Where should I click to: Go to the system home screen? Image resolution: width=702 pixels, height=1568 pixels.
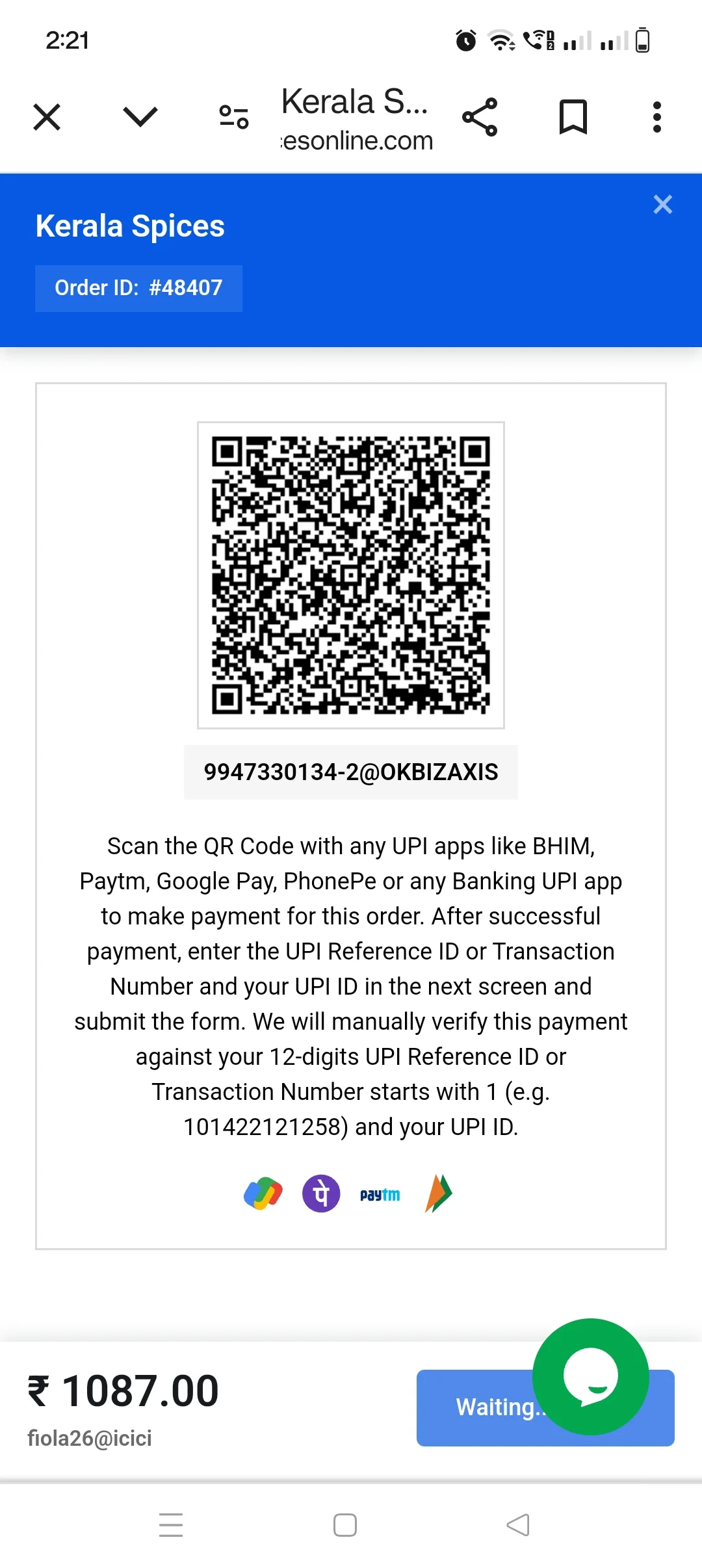[345, 1525]
